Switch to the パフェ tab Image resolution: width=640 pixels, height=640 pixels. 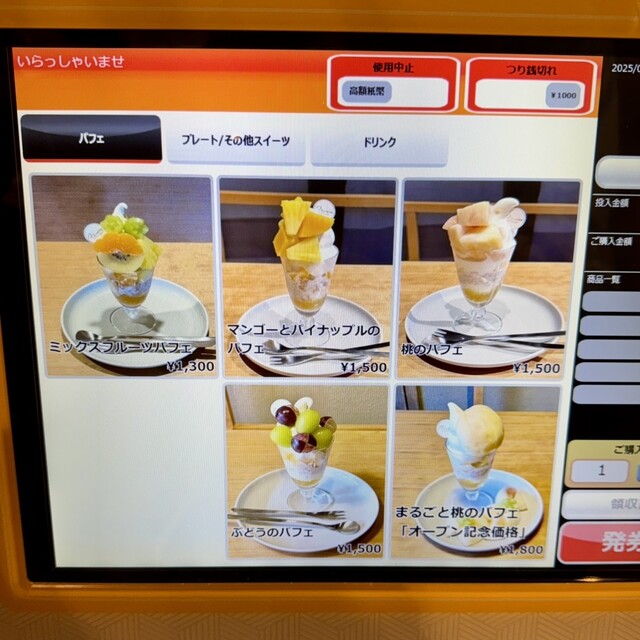pos(91,139)
